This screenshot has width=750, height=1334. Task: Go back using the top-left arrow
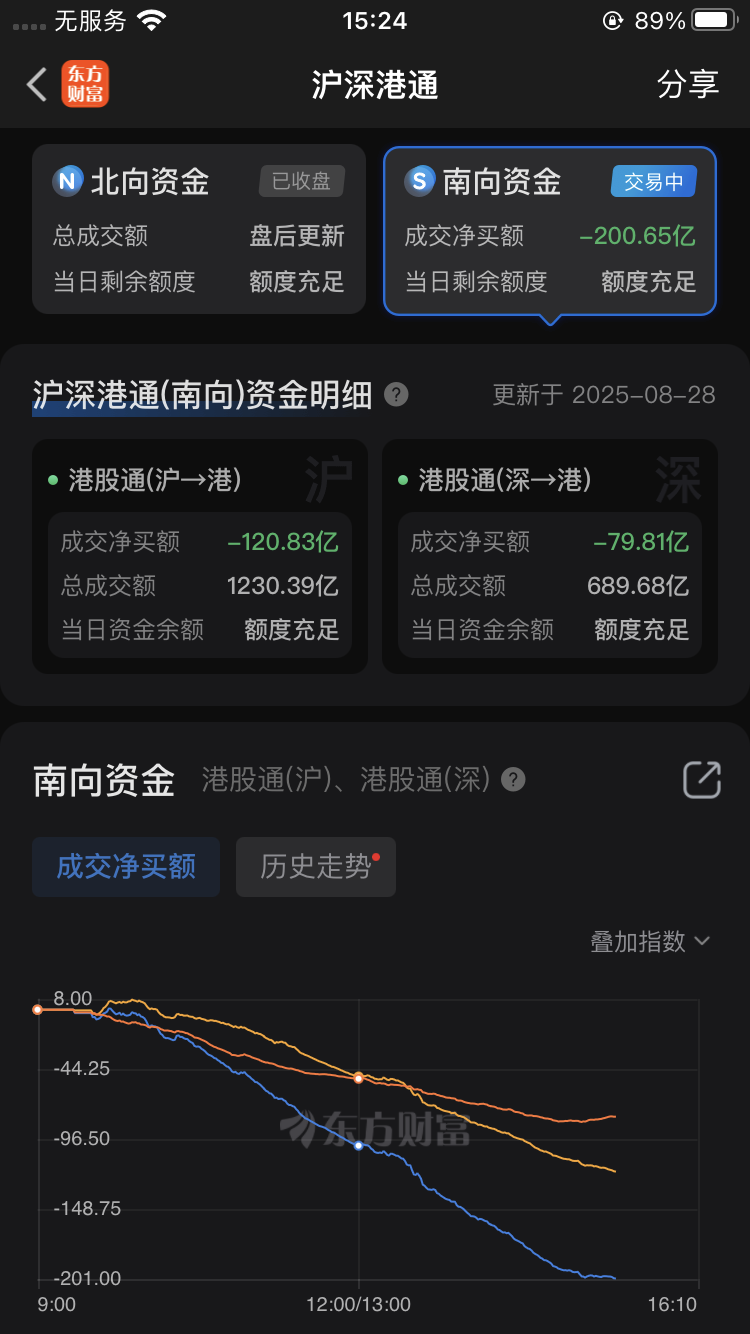[37, 85]
